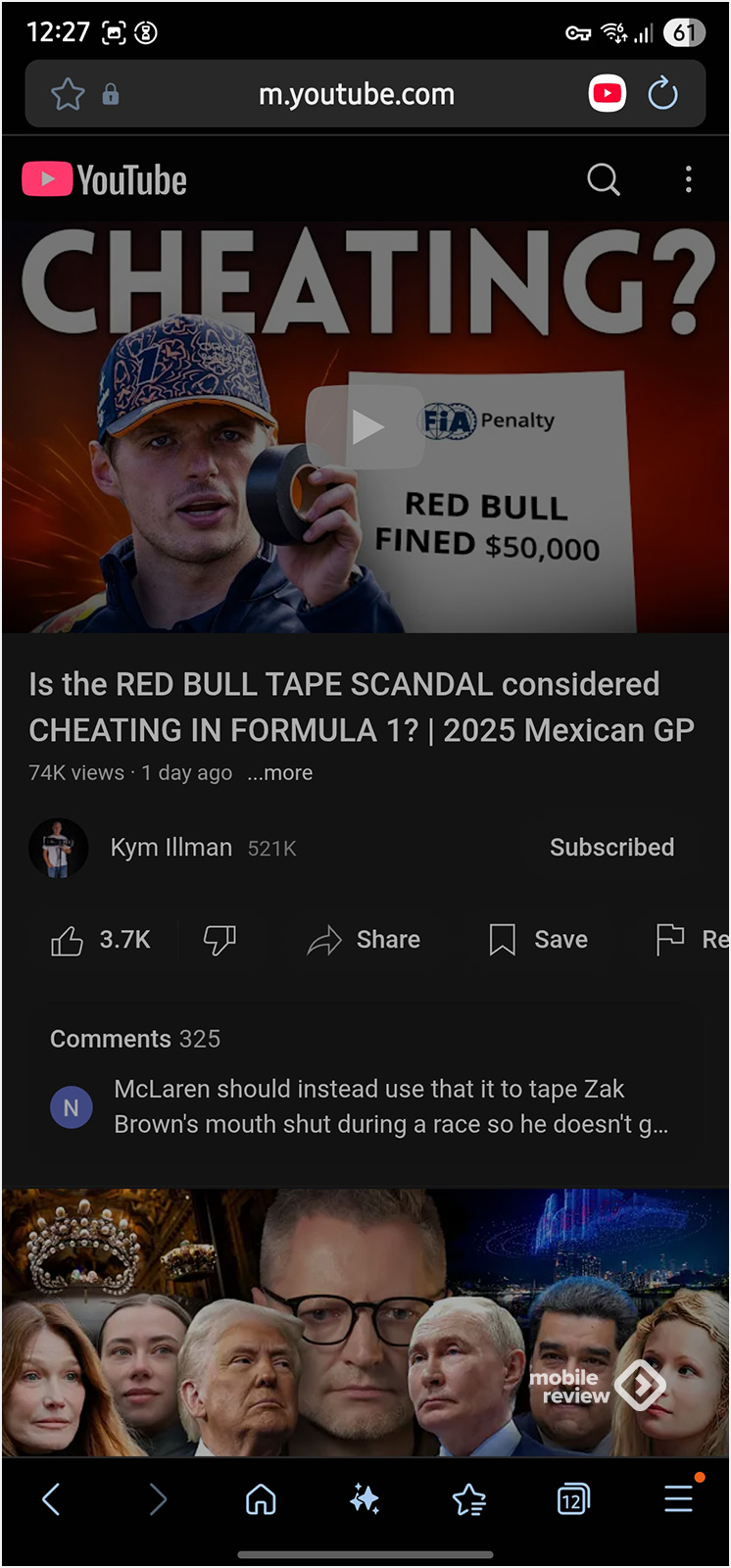Open the YouTube overflow menu
731x1568 pixels.
(688, 180)
